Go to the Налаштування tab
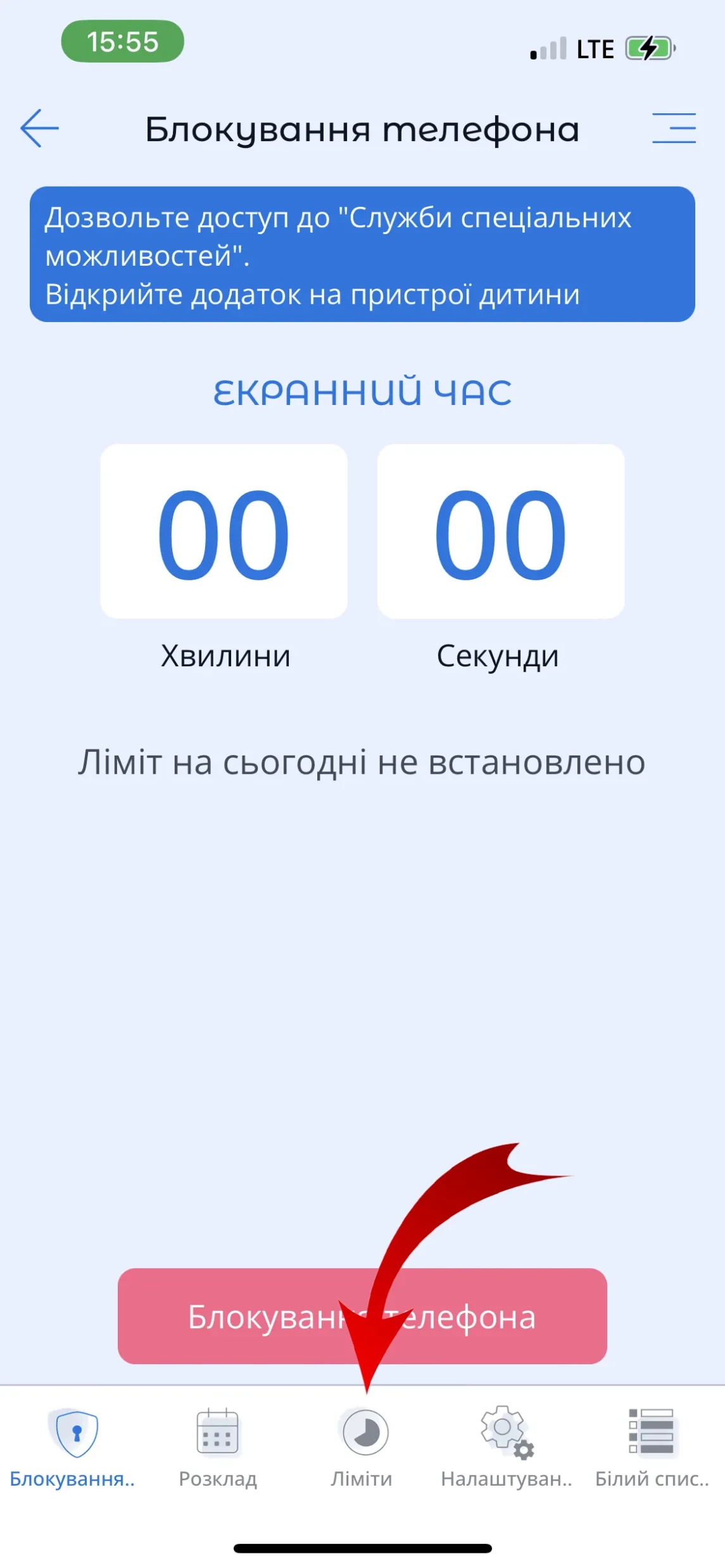Screen dimensions: 725x1568 tap(507, 1446)
